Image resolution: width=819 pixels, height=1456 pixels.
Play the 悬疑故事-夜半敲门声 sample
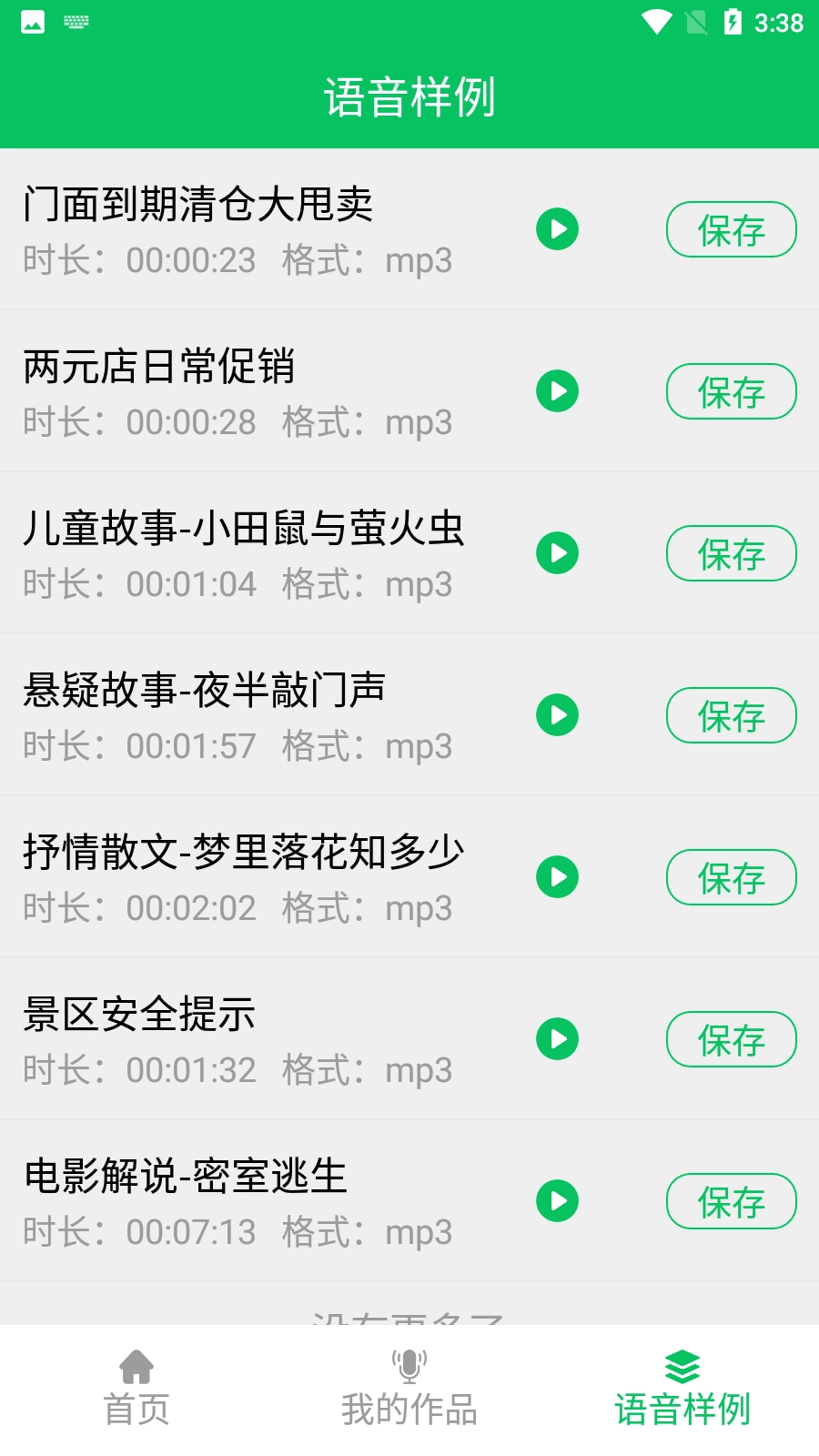coord(557,715)
